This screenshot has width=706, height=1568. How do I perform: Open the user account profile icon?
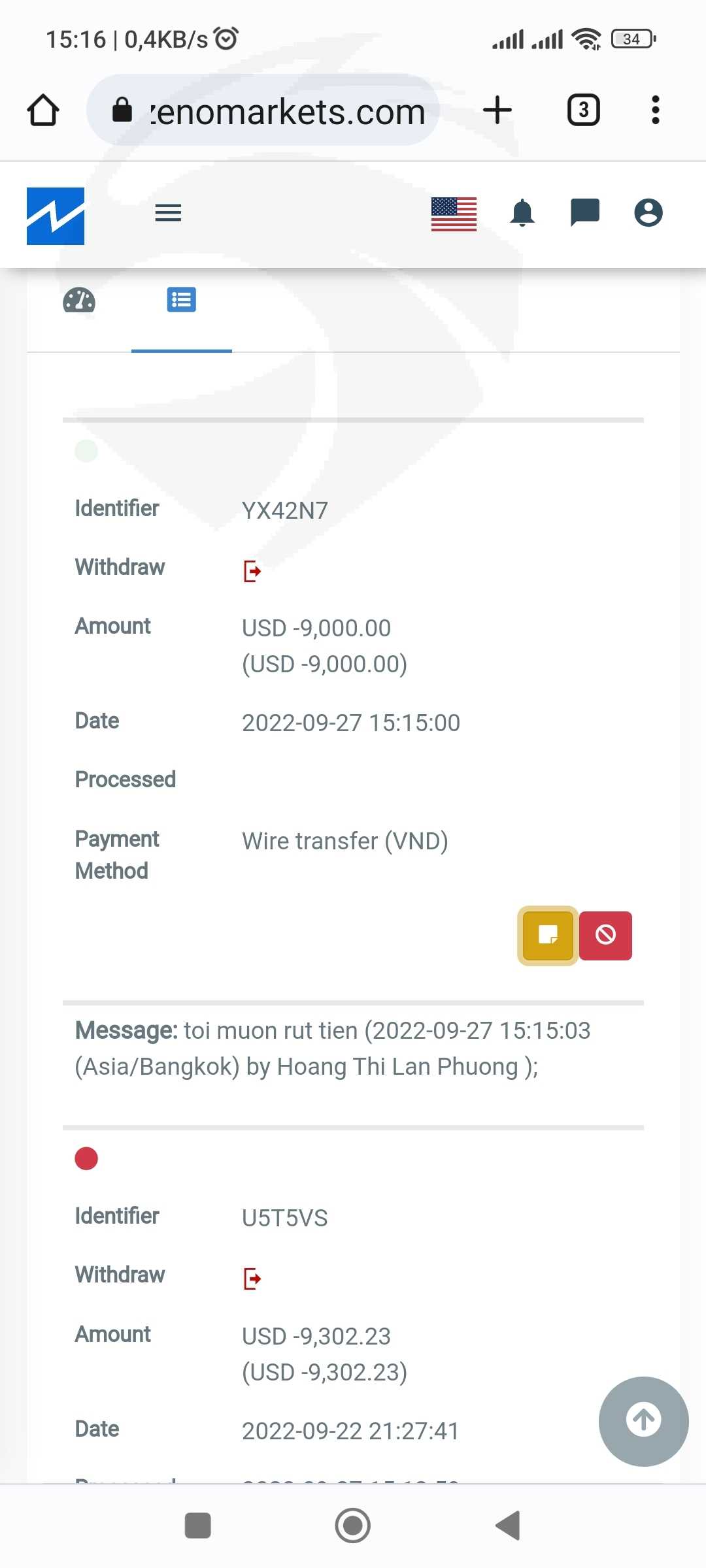click(648, 213)
